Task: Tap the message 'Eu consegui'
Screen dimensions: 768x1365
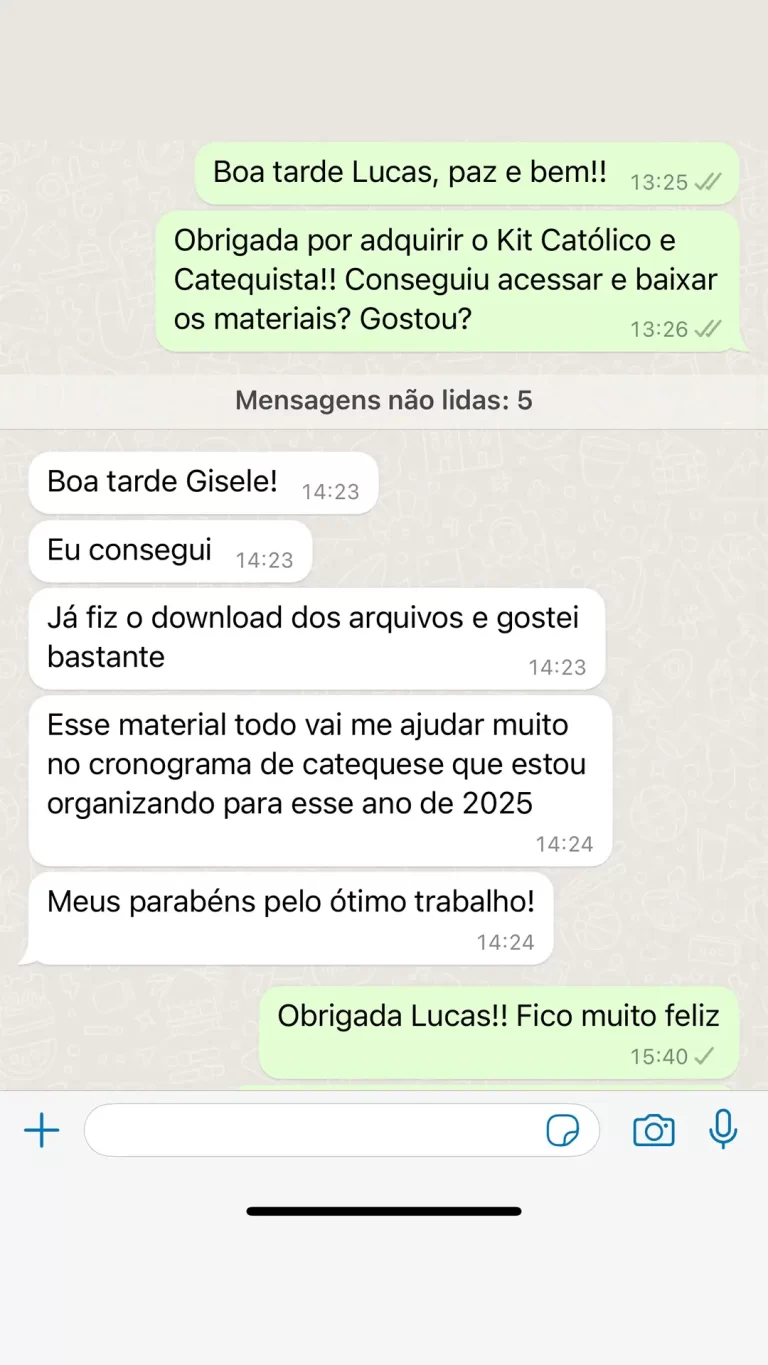Action: (x=170, y=550)
